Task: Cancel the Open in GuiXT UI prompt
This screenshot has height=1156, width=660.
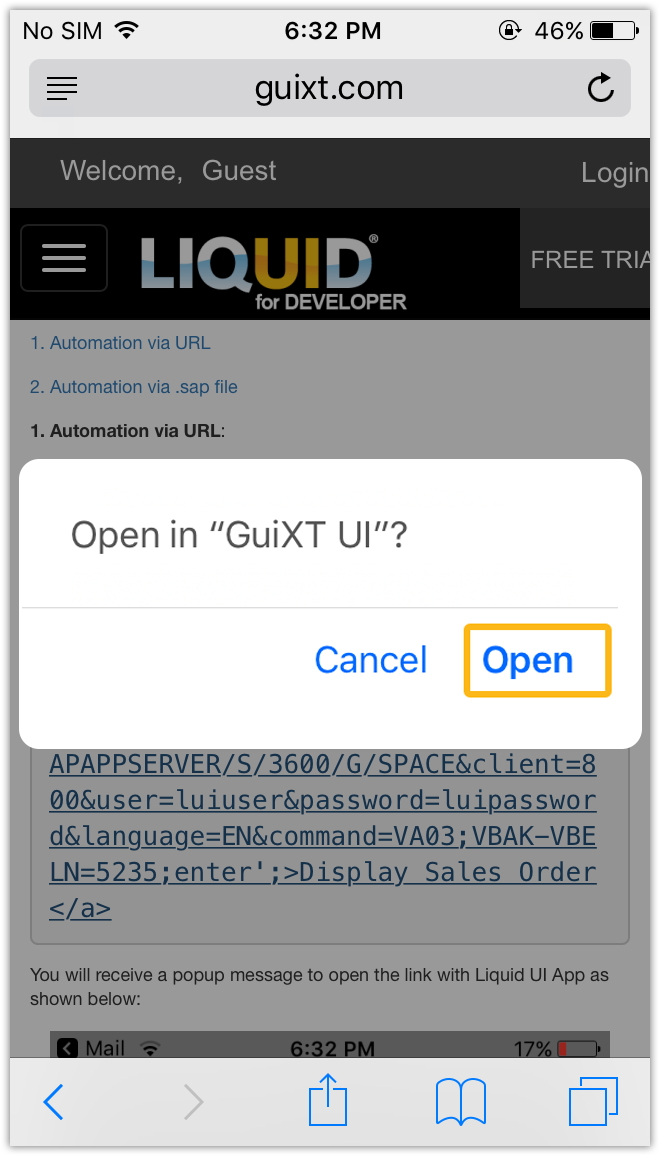Action: (371, 660)
